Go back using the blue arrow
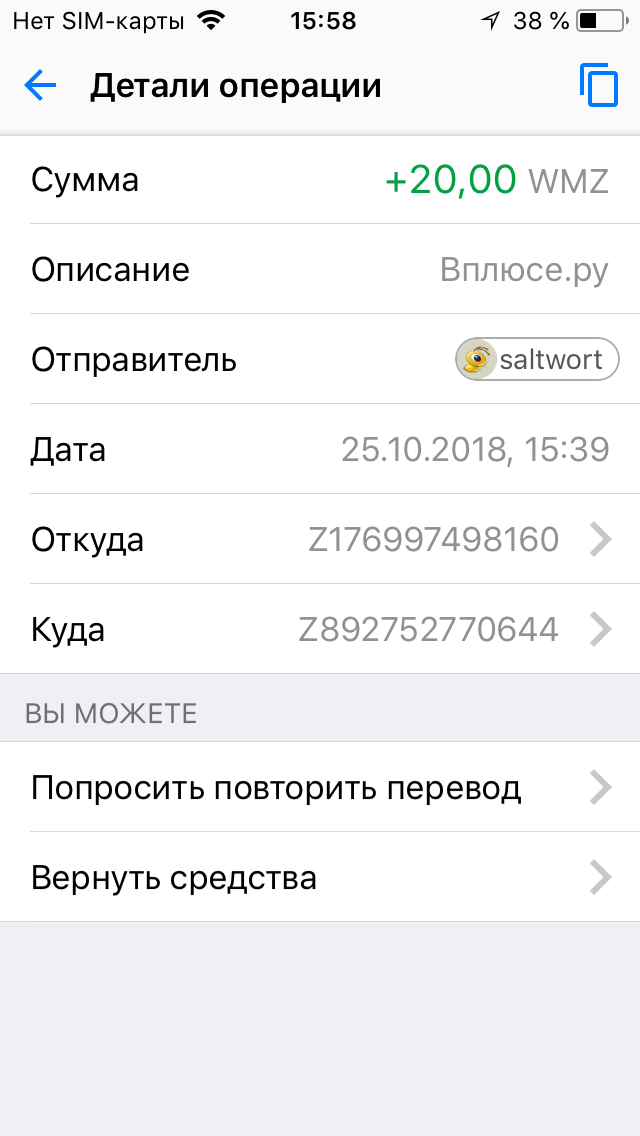This screenshot has width=640, height=1136. click(x=40, y=86)
